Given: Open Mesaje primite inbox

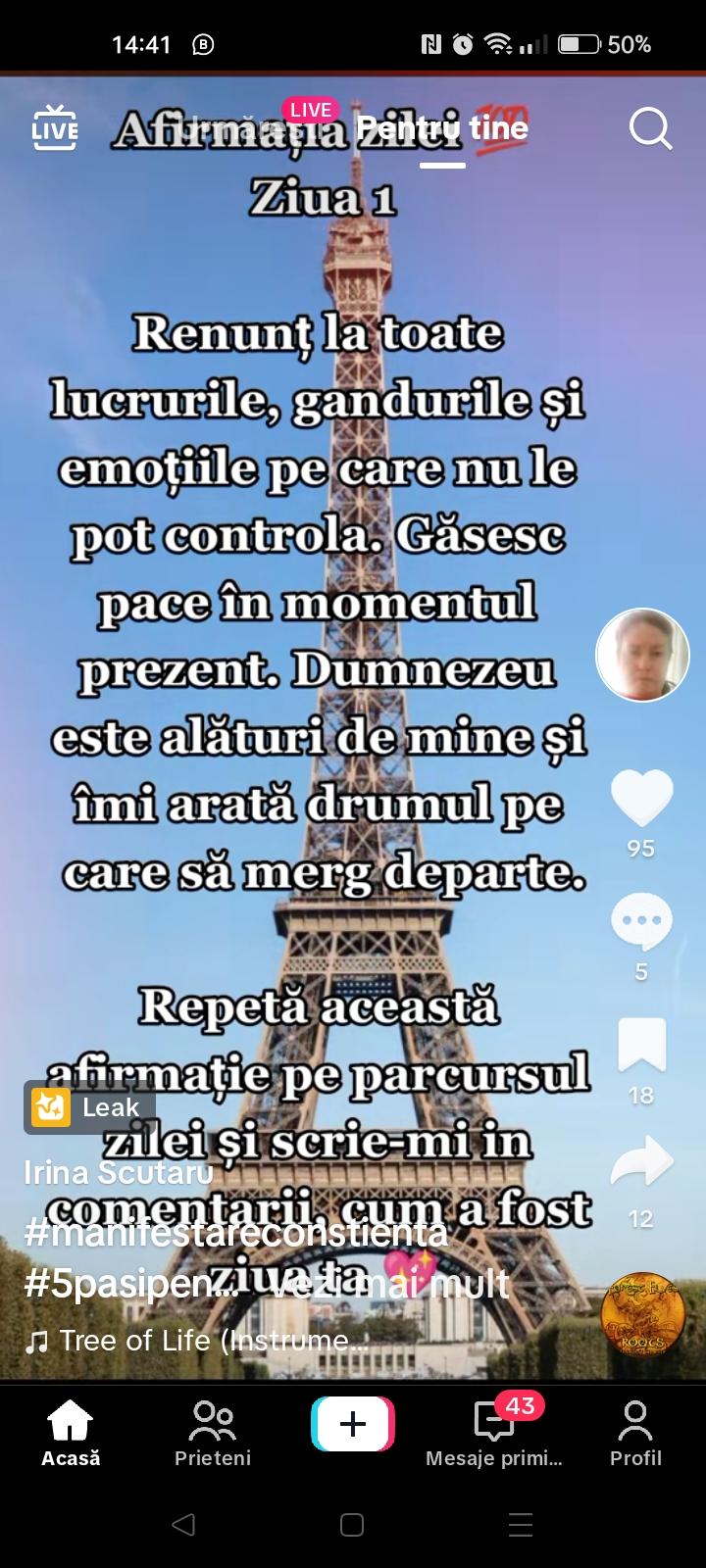Looking at the screenshot, I should coord(494,1432).
